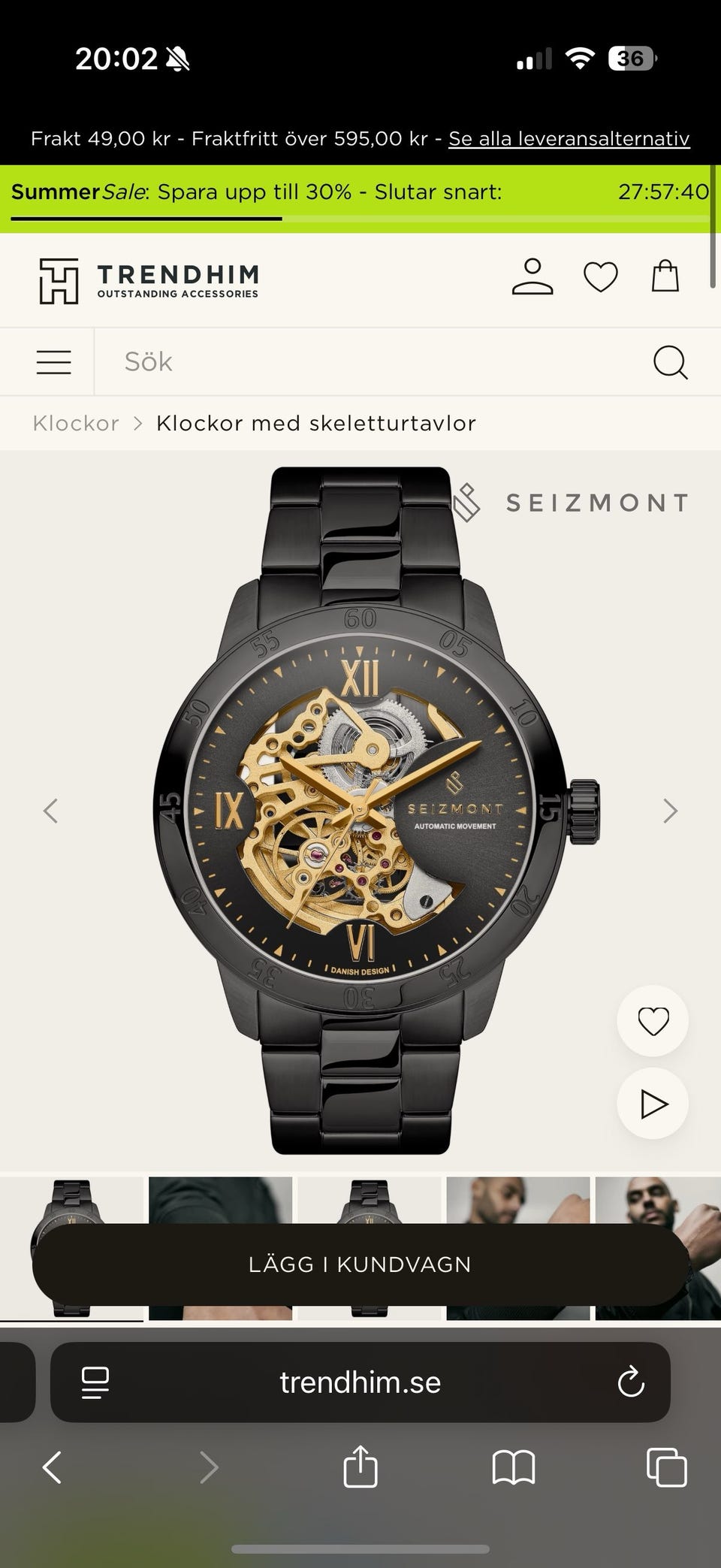Open Klockor med skeletturtavlor breadcrumb
The image size is (721, 1568).
point(316,423)
